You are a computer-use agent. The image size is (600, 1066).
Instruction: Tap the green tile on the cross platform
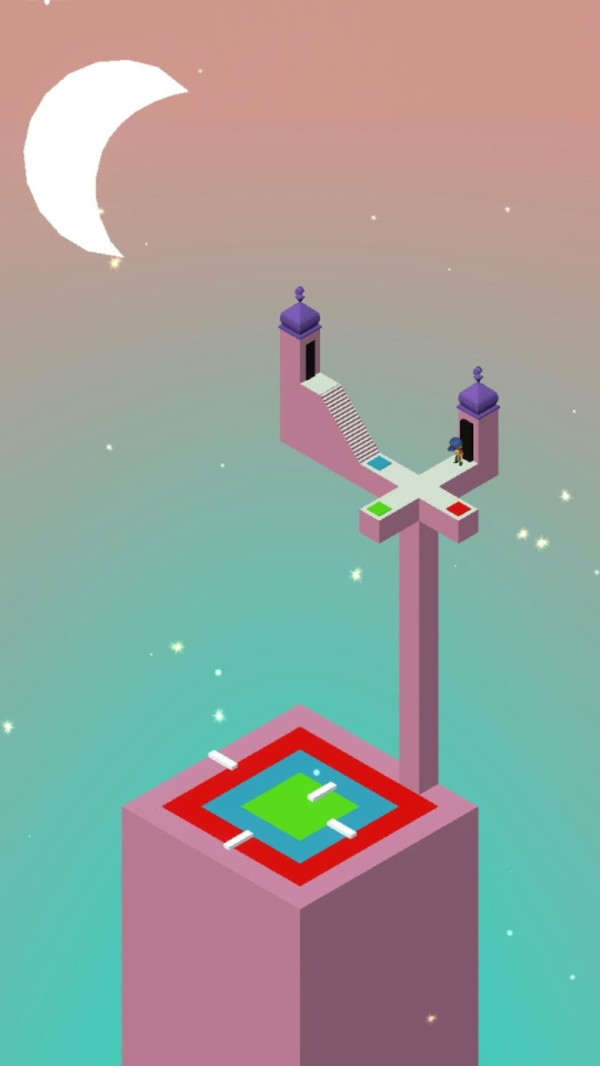click(x=378, y=509)
